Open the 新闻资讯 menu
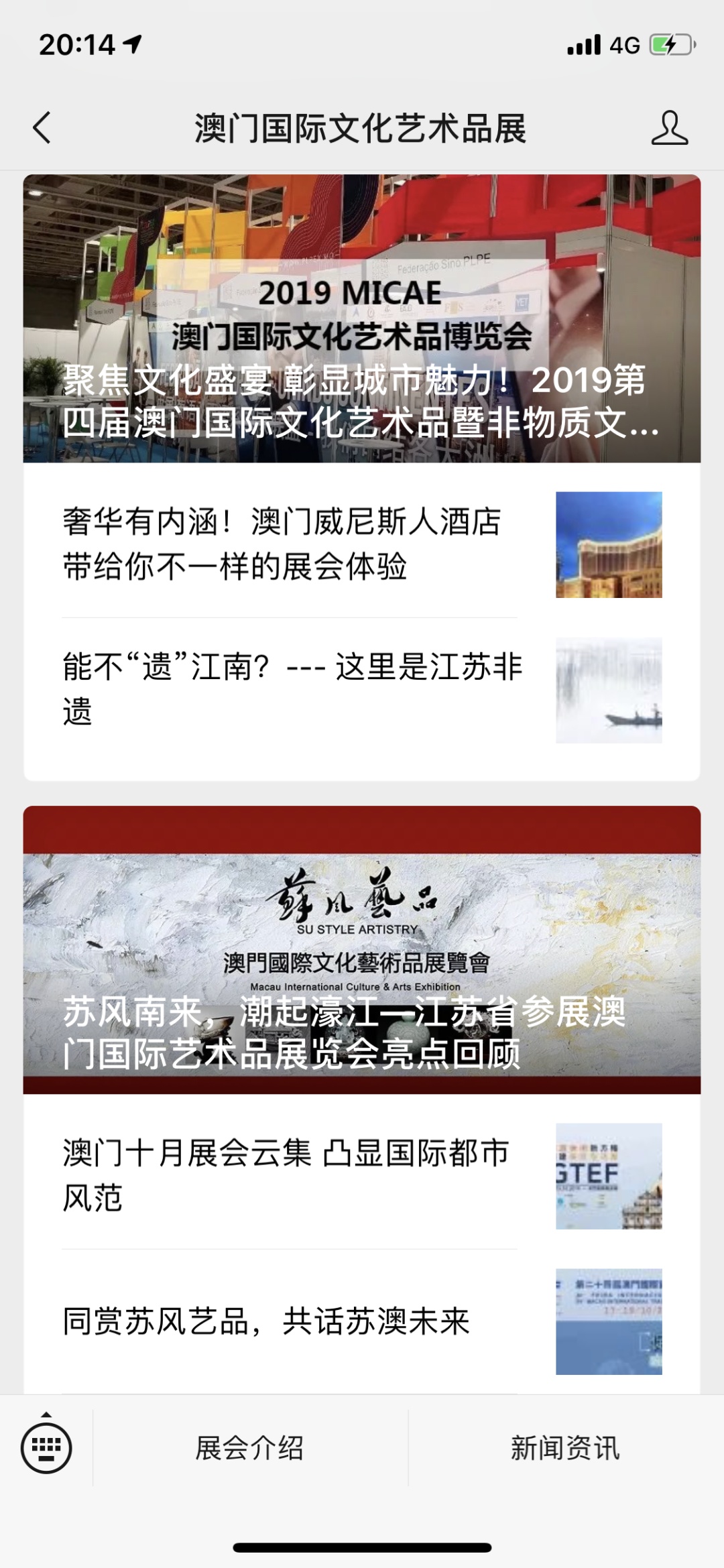The width and height of the screenshot is (724, 1568). click(565, 1449)
